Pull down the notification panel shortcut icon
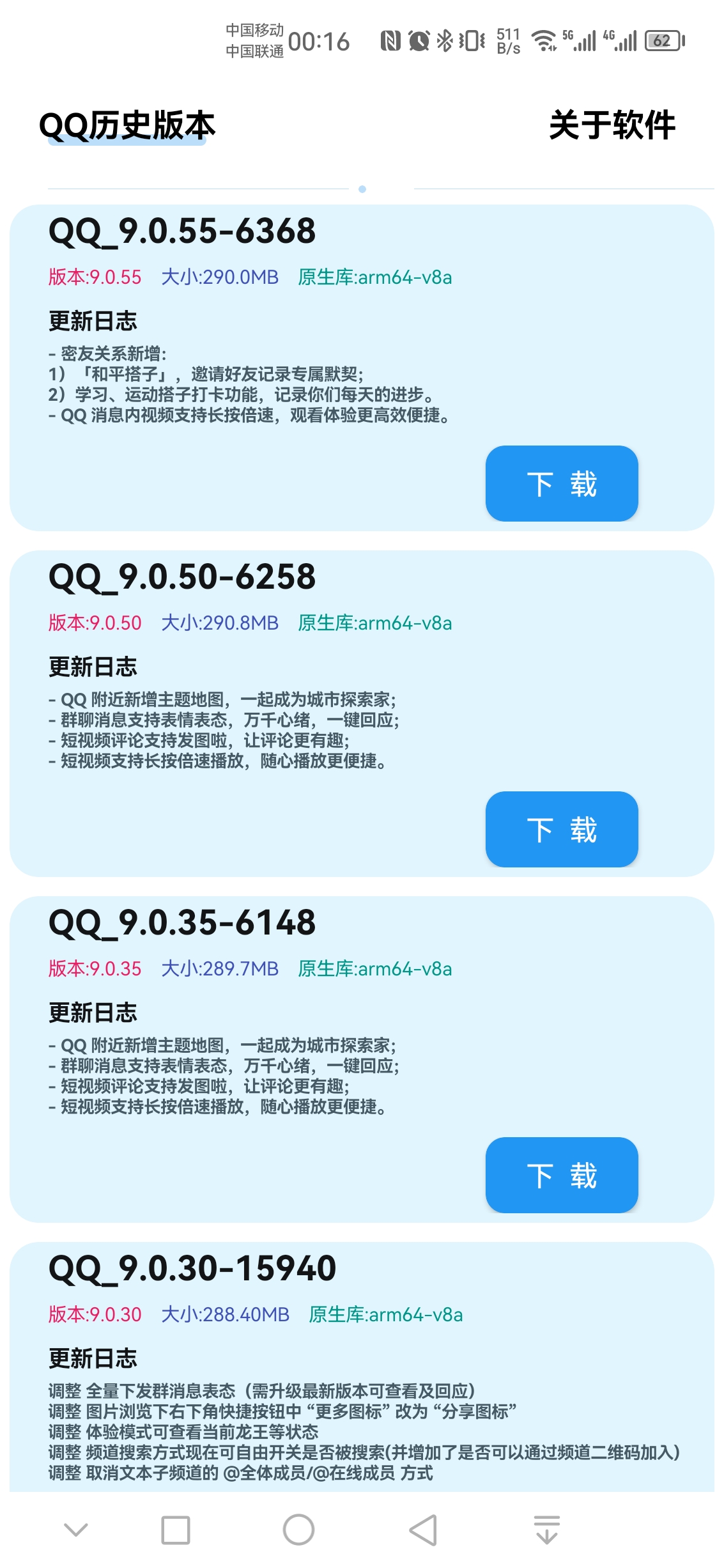Viewport: 724px width, 1568px height. click(x=546, y=1530)
